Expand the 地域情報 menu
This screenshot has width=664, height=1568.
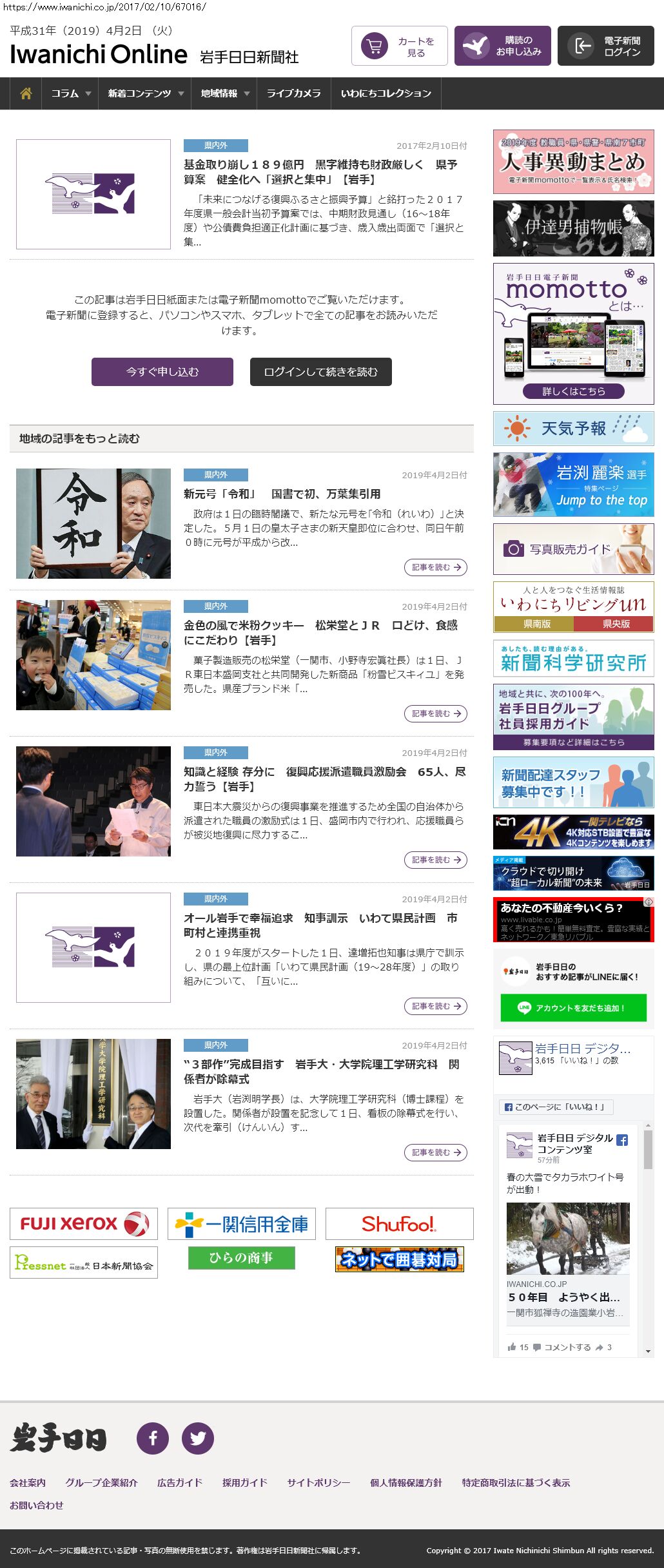click(224, 93)
